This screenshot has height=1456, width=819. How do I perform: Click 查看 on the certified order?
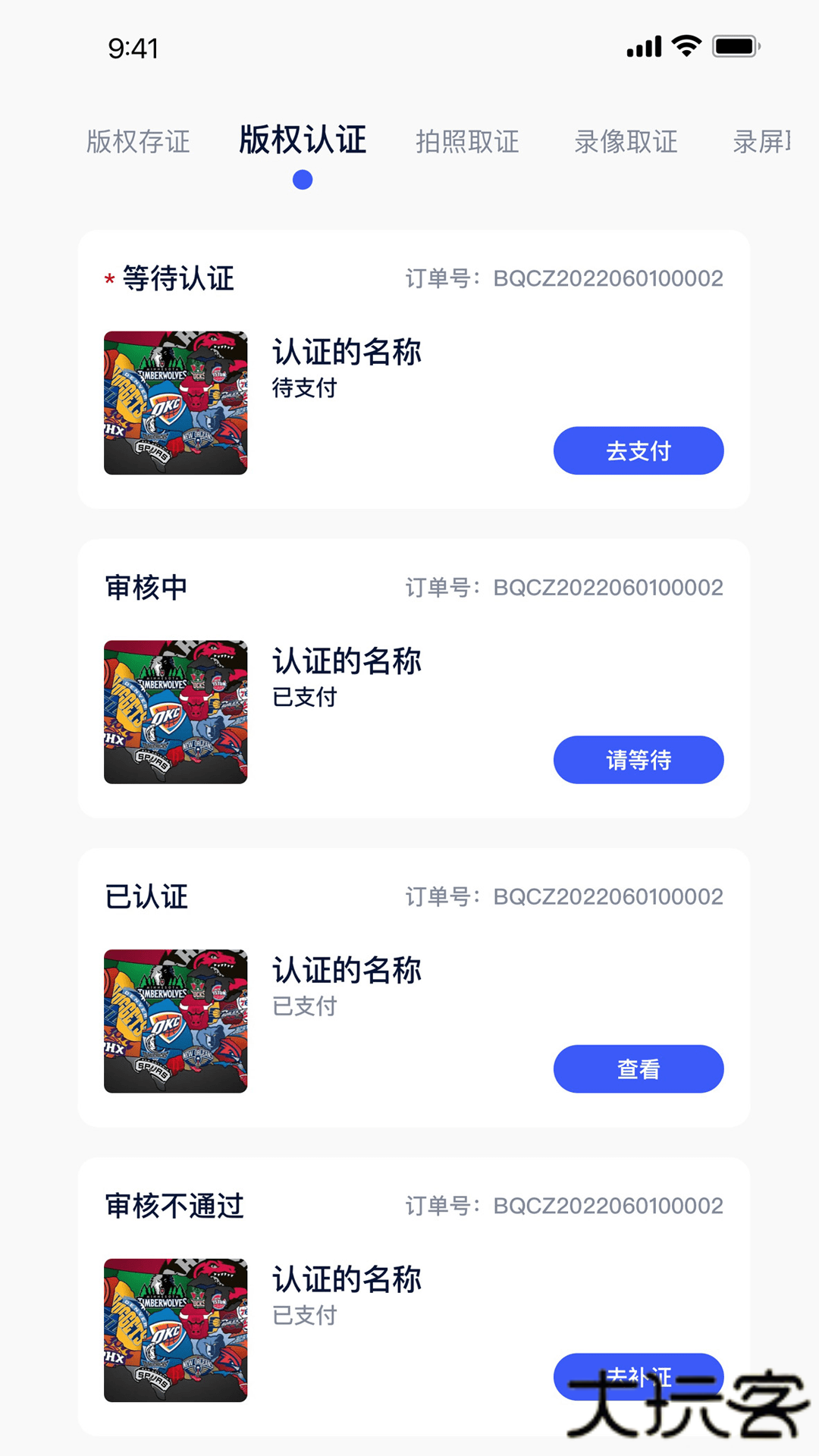coord(638,1068)
